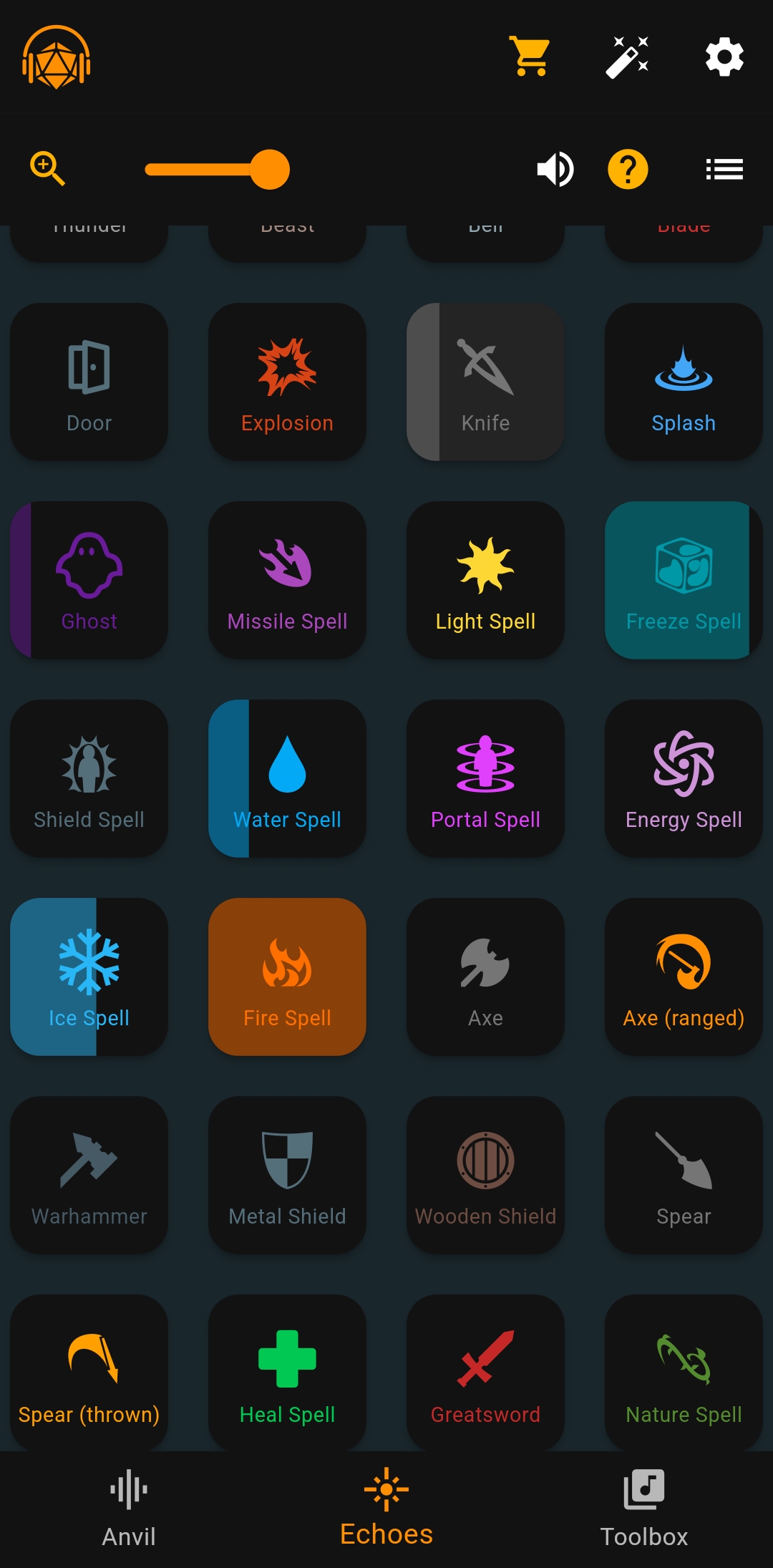The height and width of the screenshot is (1568, 773).
Task: Play the Door sound
Action: (89, 382)
